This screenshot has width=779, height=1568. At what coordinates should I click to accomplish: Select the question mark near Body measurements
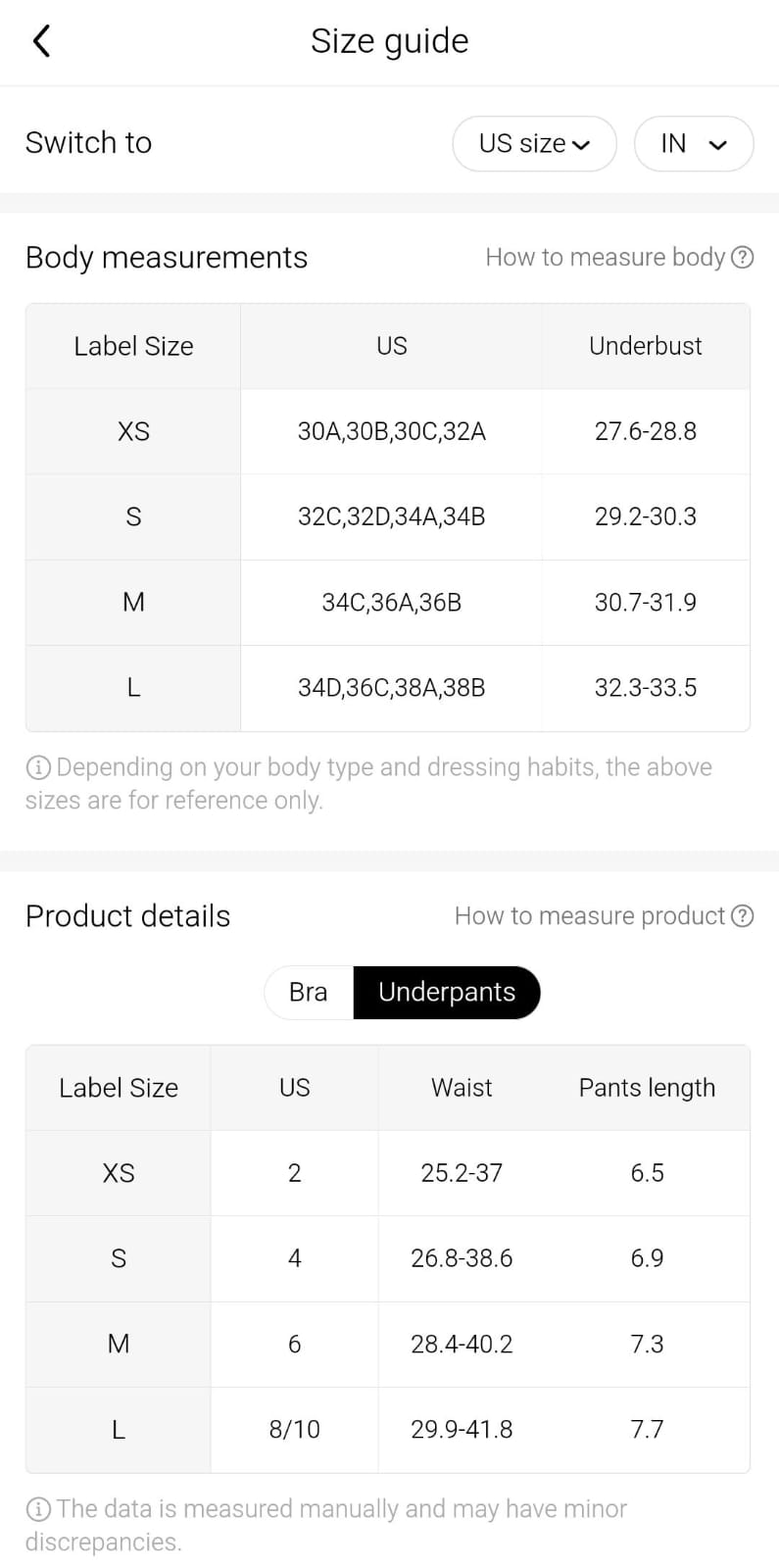(x=743, y=257)
